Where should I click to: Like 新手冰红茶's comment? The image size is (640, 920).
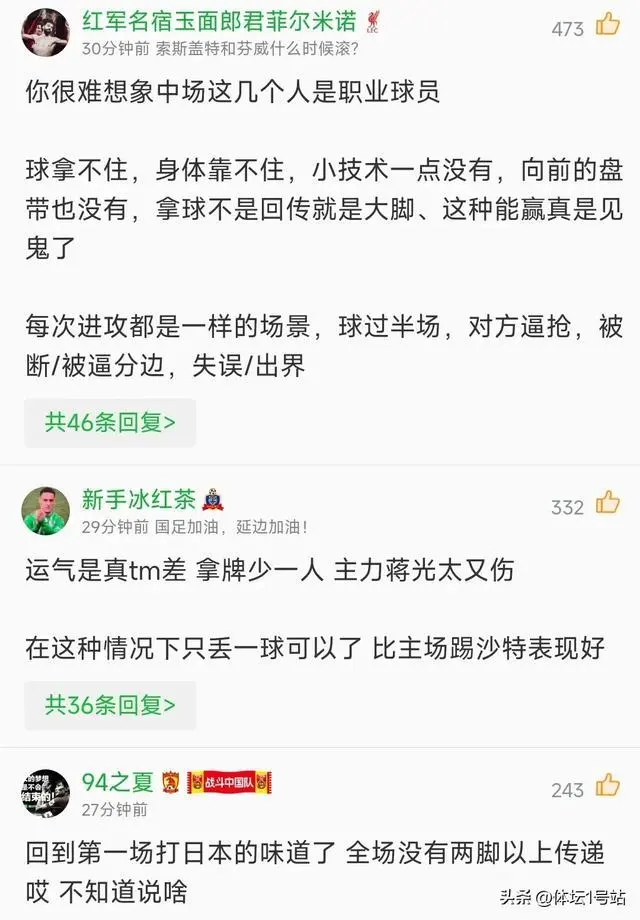[607, 504]
